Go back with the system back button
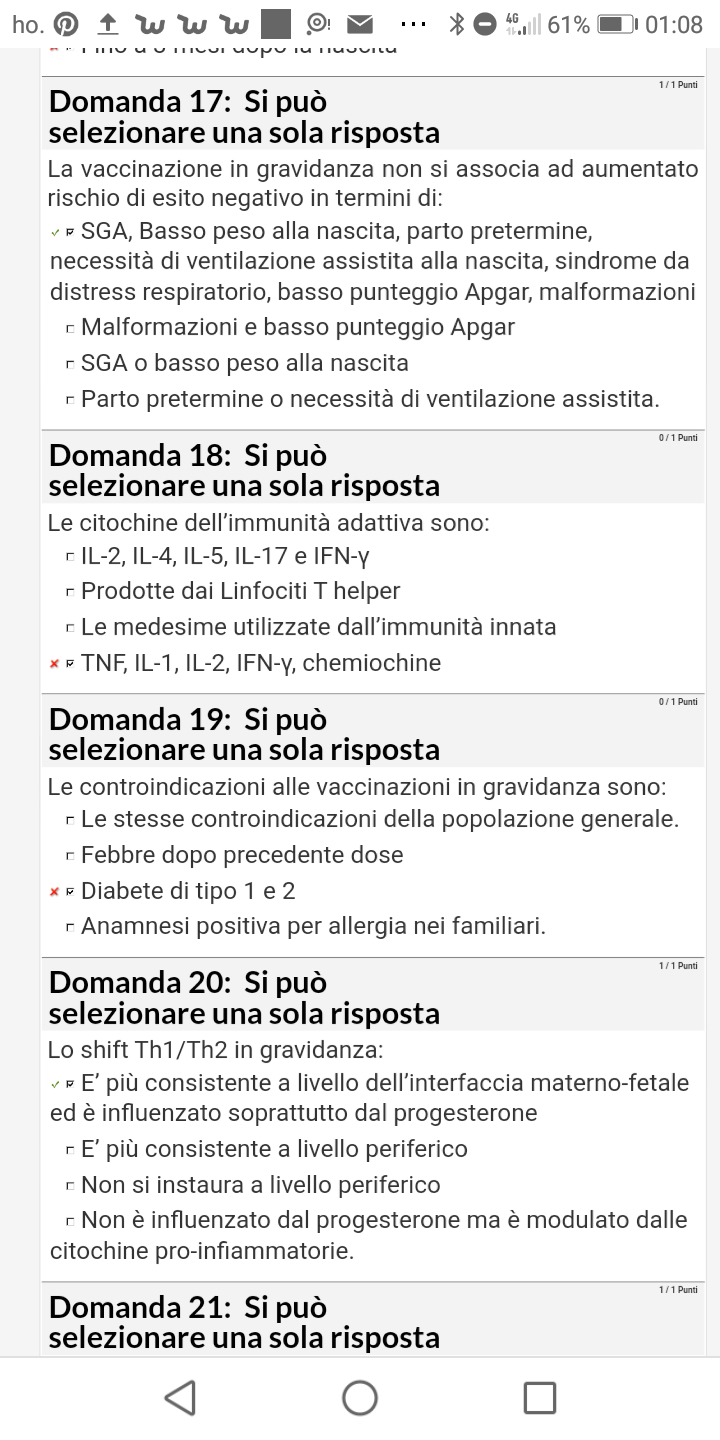Viewport: 720px width, 1440px height. 180,1398
